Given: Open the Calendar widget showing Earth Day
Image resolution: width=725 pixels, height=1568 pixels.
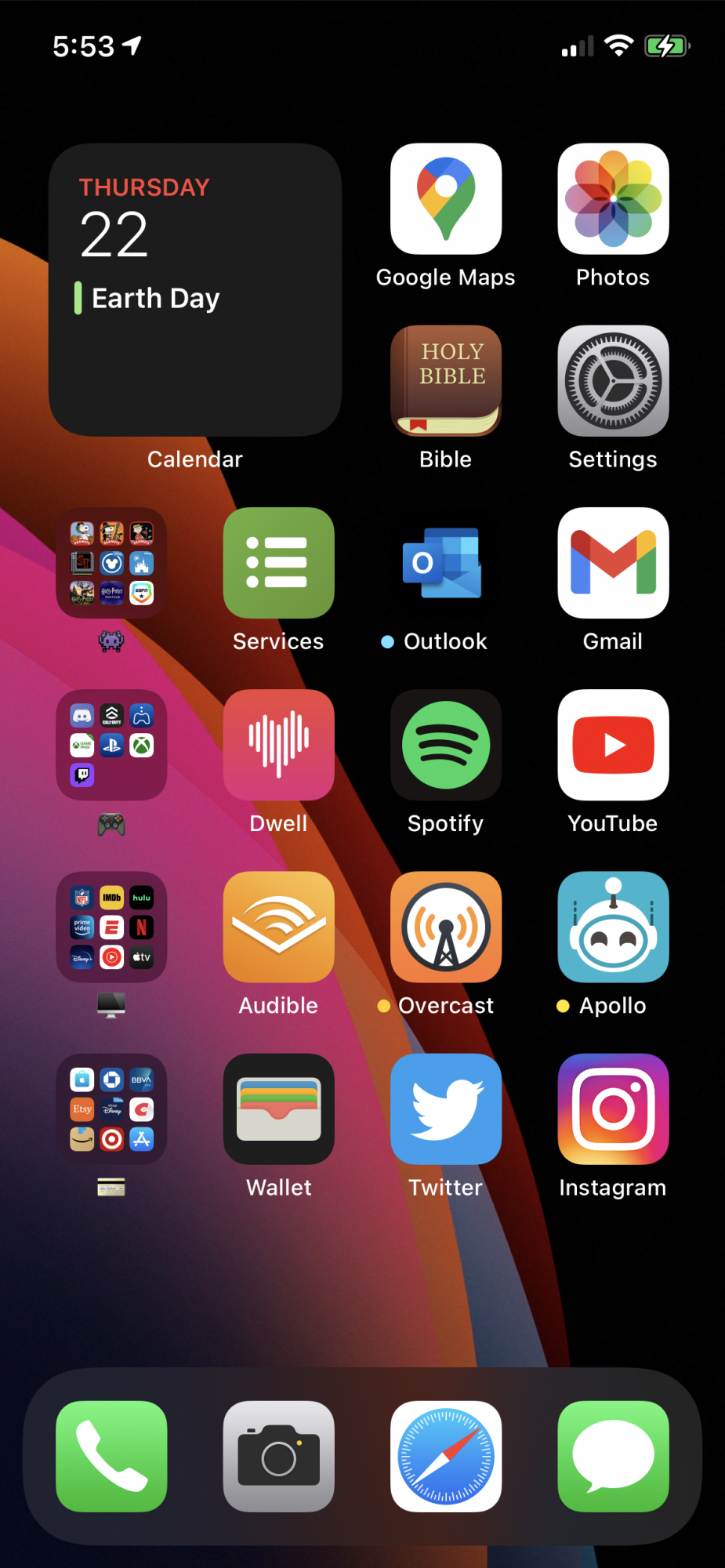Looking at the screenshot, I should [x=194, y=289].
